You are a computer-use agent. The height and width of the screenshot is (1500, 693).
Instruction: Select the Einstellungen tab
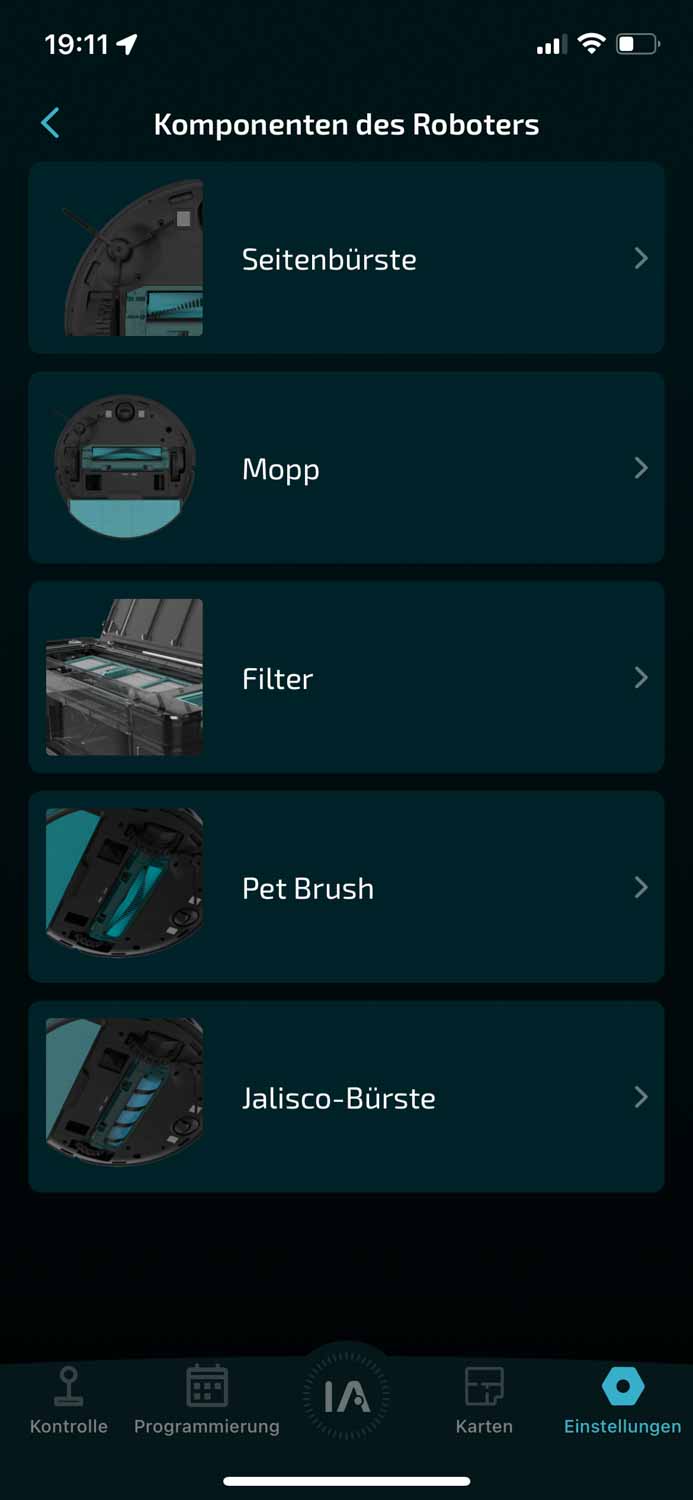click(622, 1400)
